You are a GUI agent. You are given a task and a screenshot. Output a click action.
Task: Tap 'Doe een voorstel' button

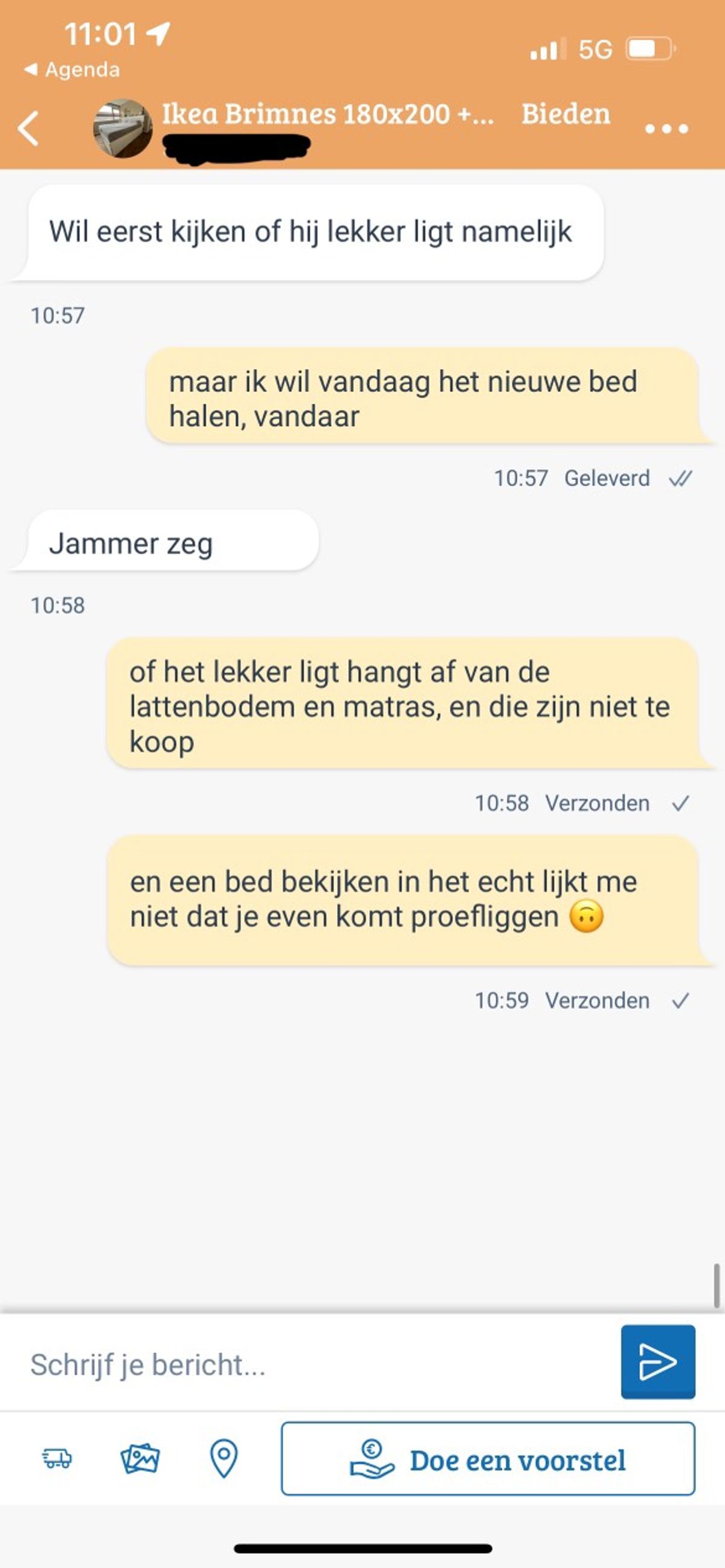tap(488, 1459)
